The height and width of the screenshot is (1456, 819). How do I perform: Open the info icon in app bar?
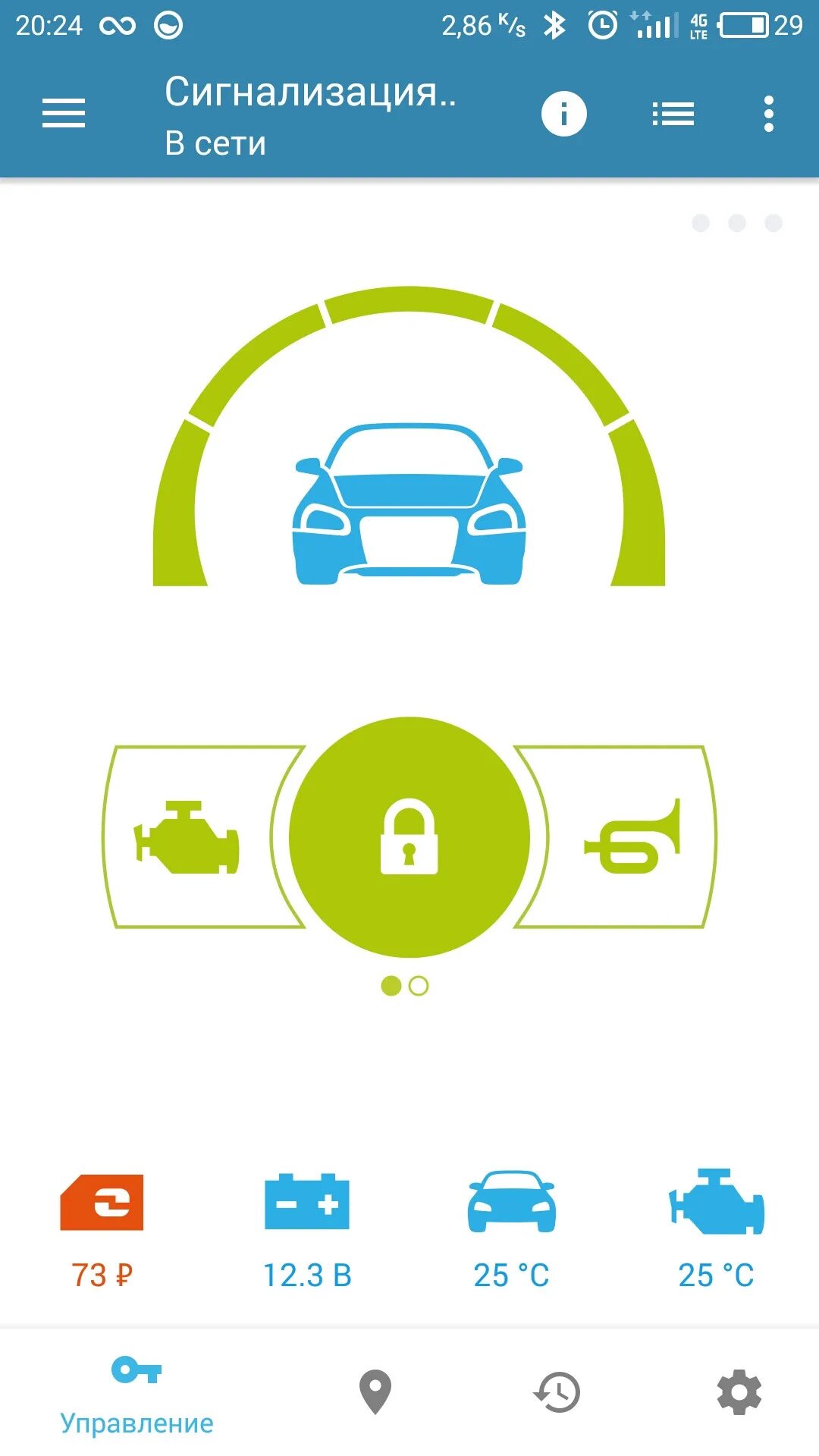click(x=563, y=114)
